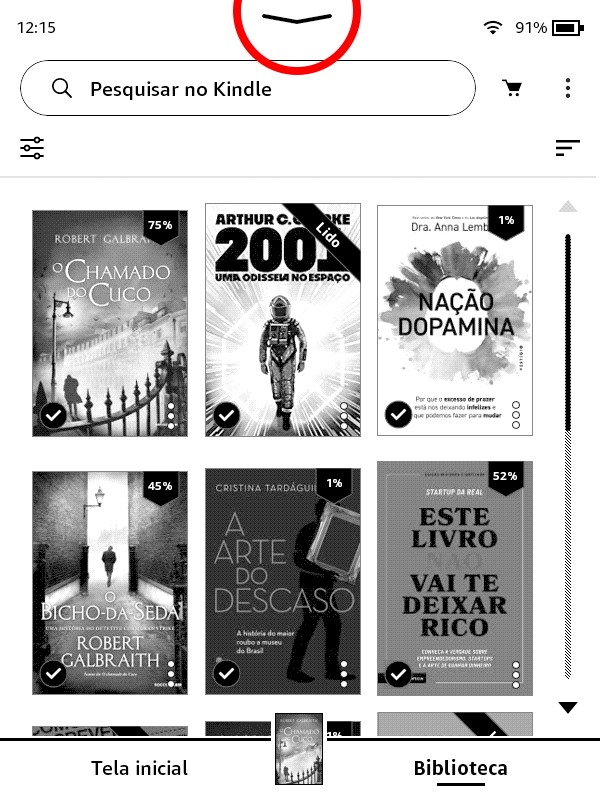Open options menu for O Bicho-da-Seda
The image size is (600, 800).
[x=171, y=675]
